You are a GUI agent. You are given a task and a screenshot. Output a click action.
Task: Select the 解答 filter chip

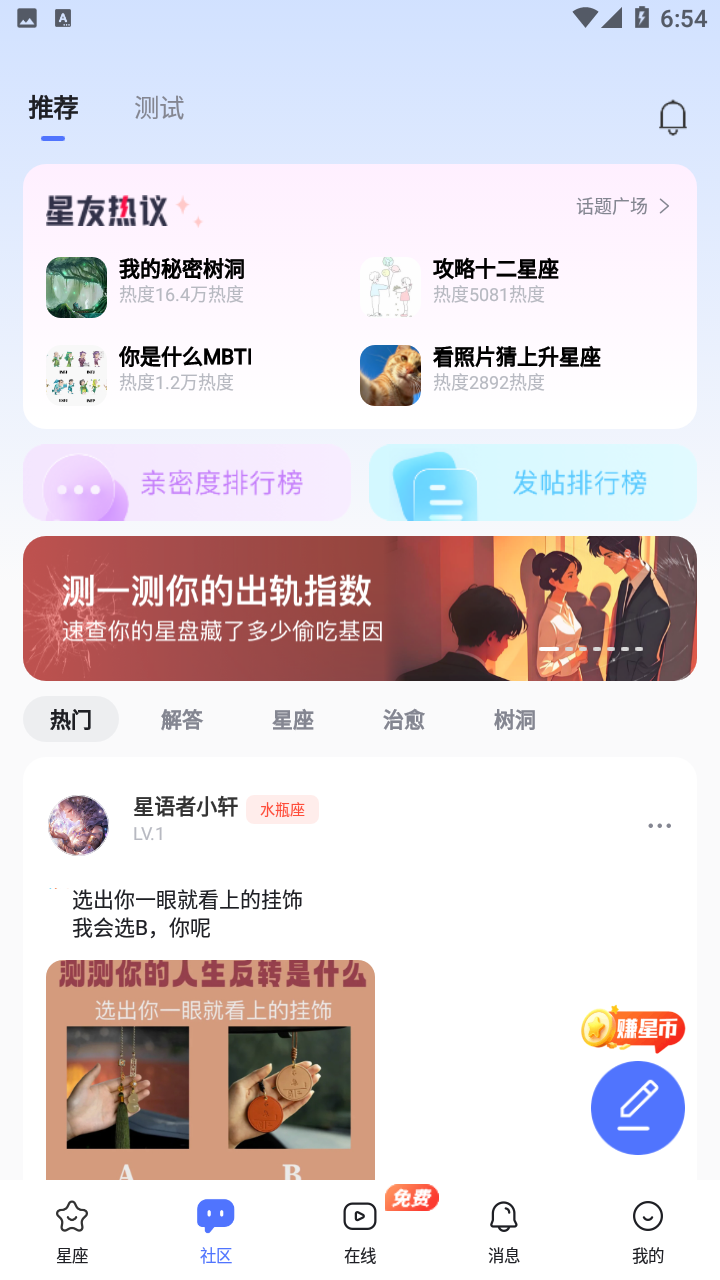[x=182, y=720]
